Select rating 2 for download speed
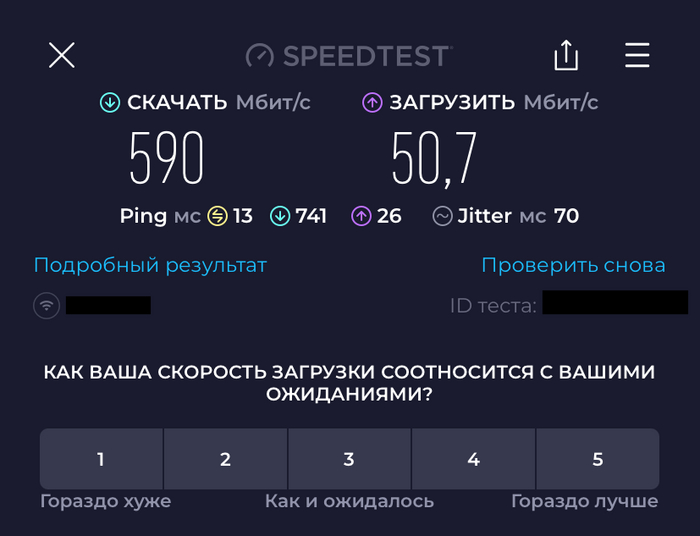This screenshot has width=700, height=536. [225, 459]
